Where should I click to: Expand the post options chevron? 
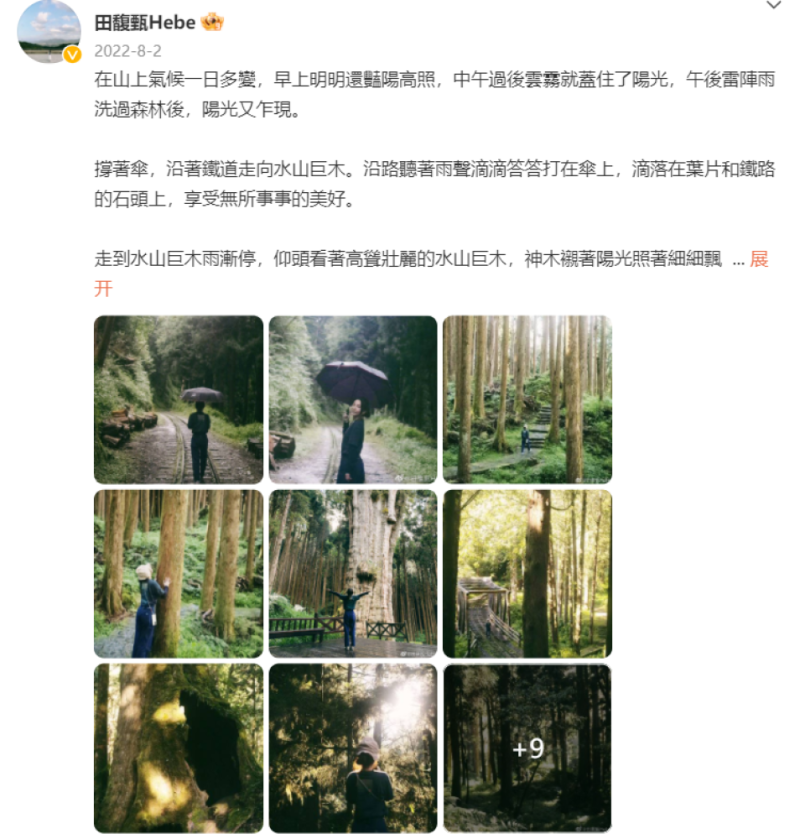coord(773,6)
